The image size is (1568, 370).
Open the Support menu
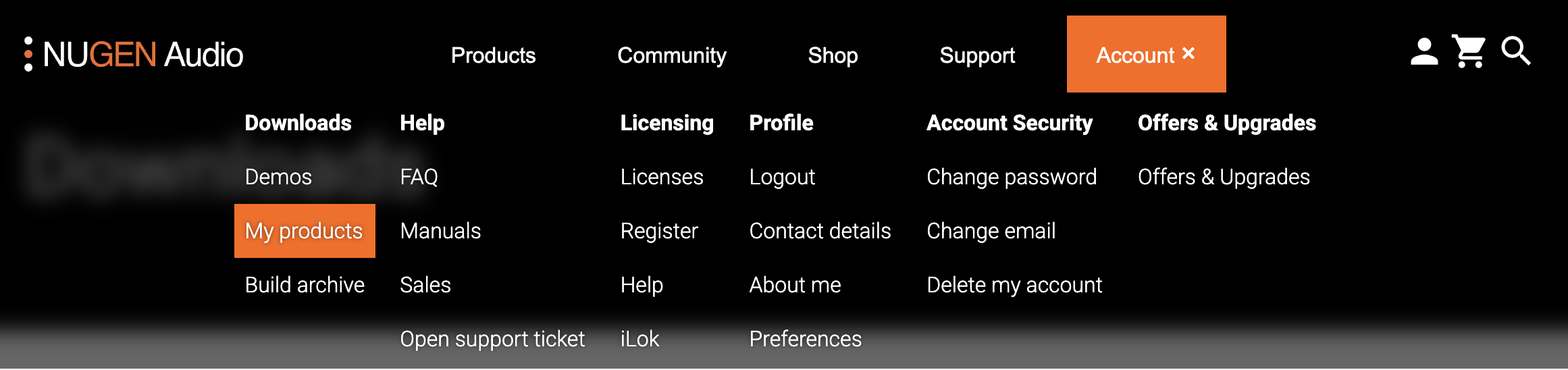point(976,55)
